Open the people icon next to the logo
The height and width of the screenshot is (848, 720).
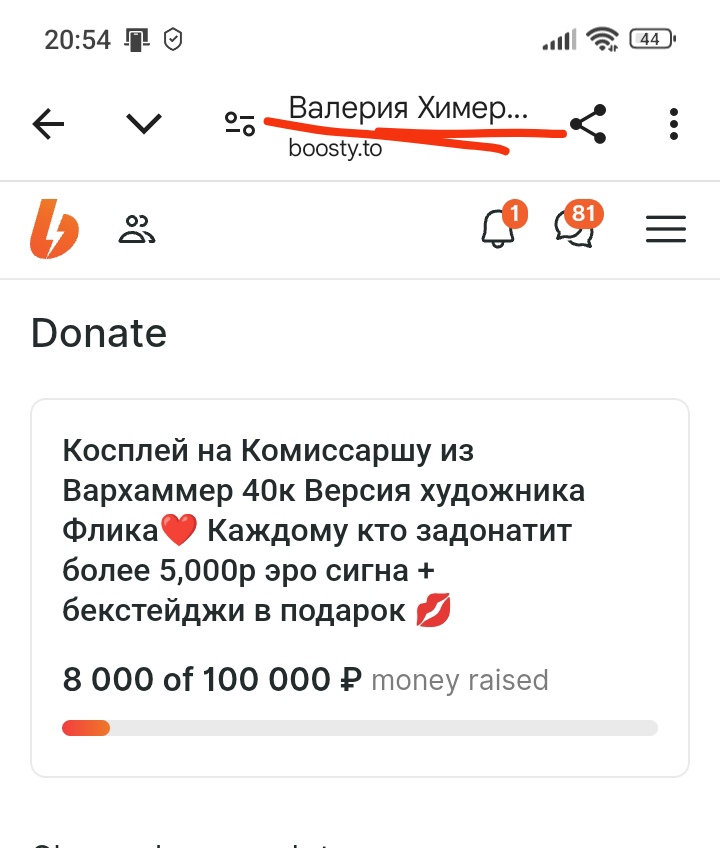137,230
